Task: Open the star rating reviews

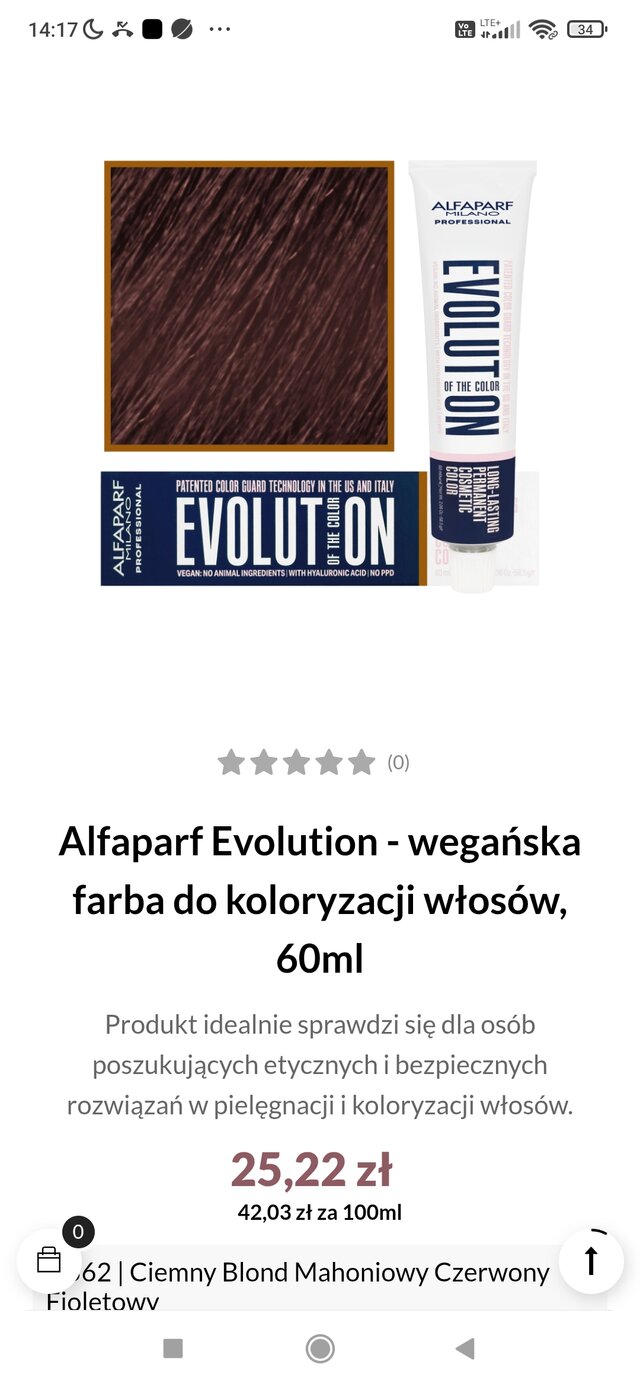Action: point(313,763)
